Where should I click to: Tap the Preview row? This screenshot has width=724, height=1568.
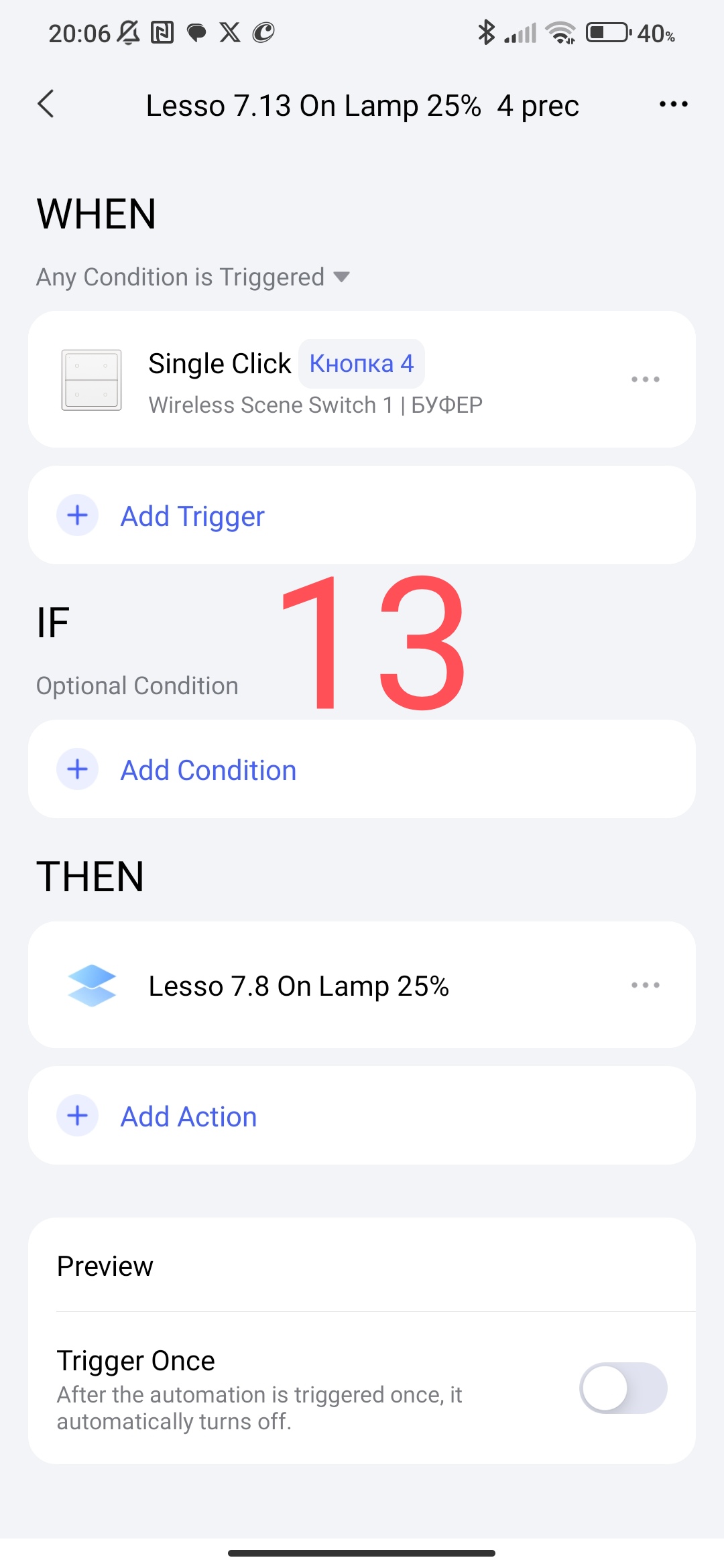[x=362, y=1266]
